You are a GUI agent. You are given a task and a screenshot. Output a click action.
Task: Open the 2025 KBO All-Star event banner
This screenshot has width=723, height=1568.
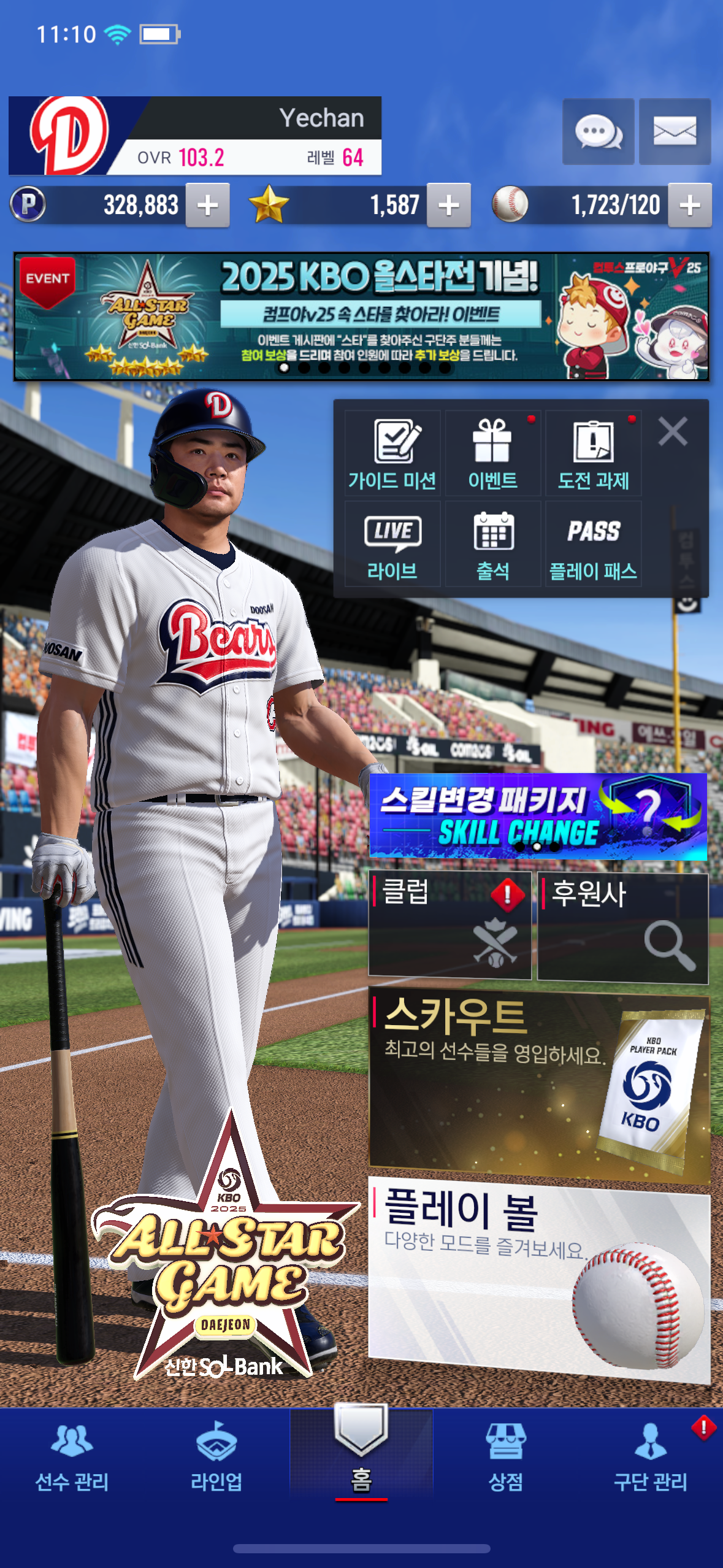click(361, 316)
